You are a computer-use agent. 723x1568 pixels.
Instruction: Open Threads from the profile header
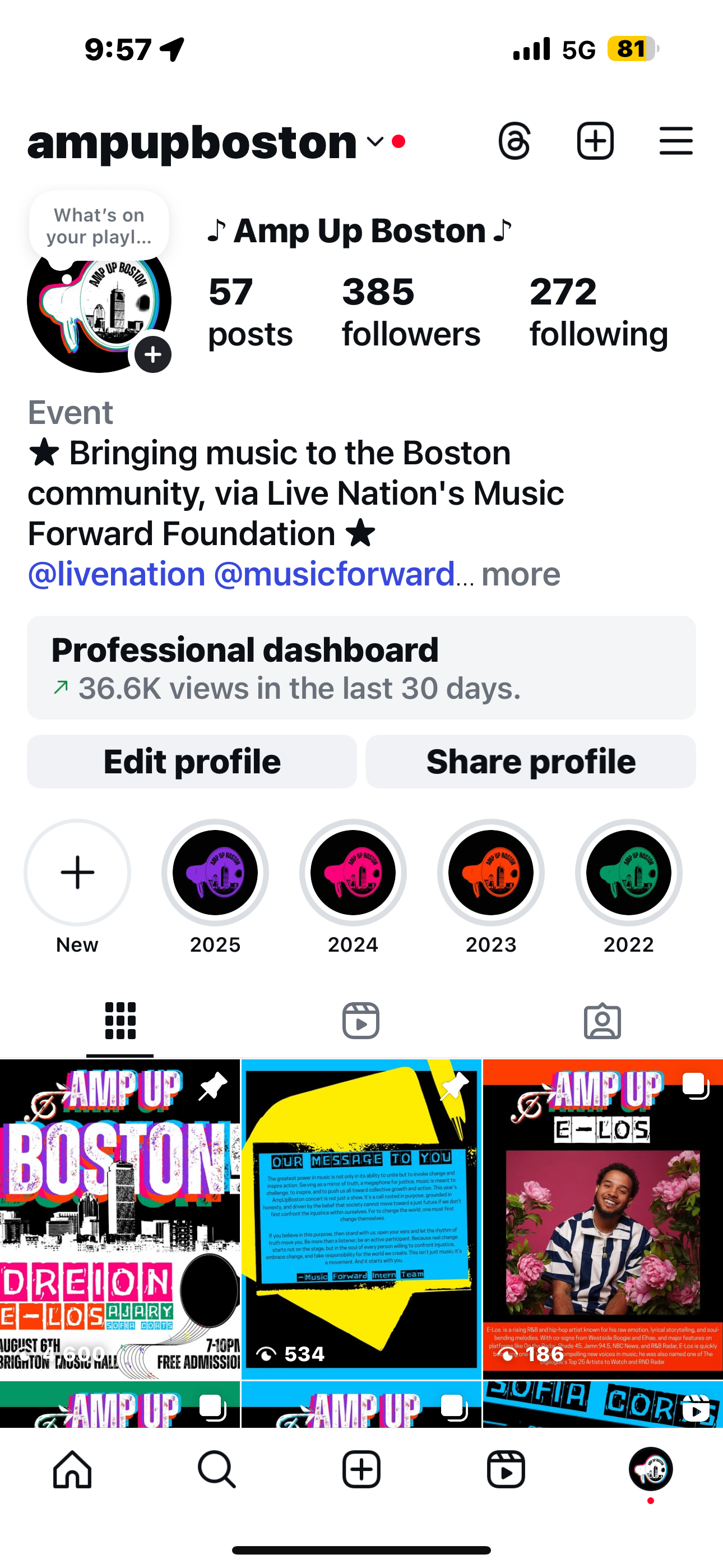point(515,141)
